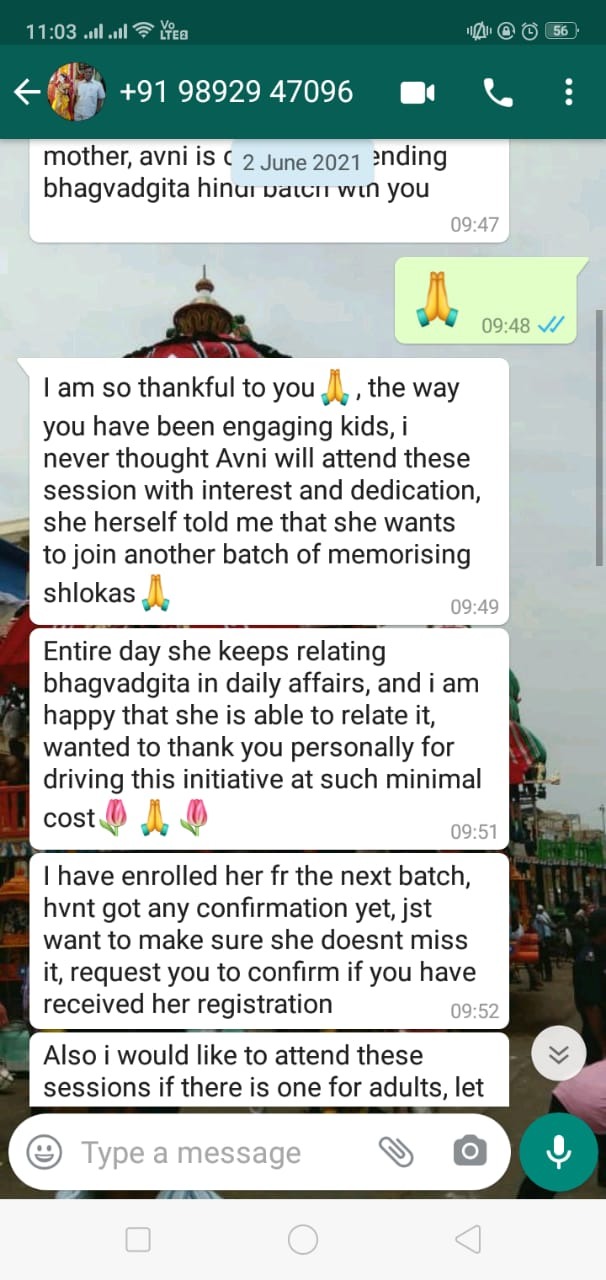The image size is (606, 1280).
Task: Start a voice call
Action: pos(497,93)
